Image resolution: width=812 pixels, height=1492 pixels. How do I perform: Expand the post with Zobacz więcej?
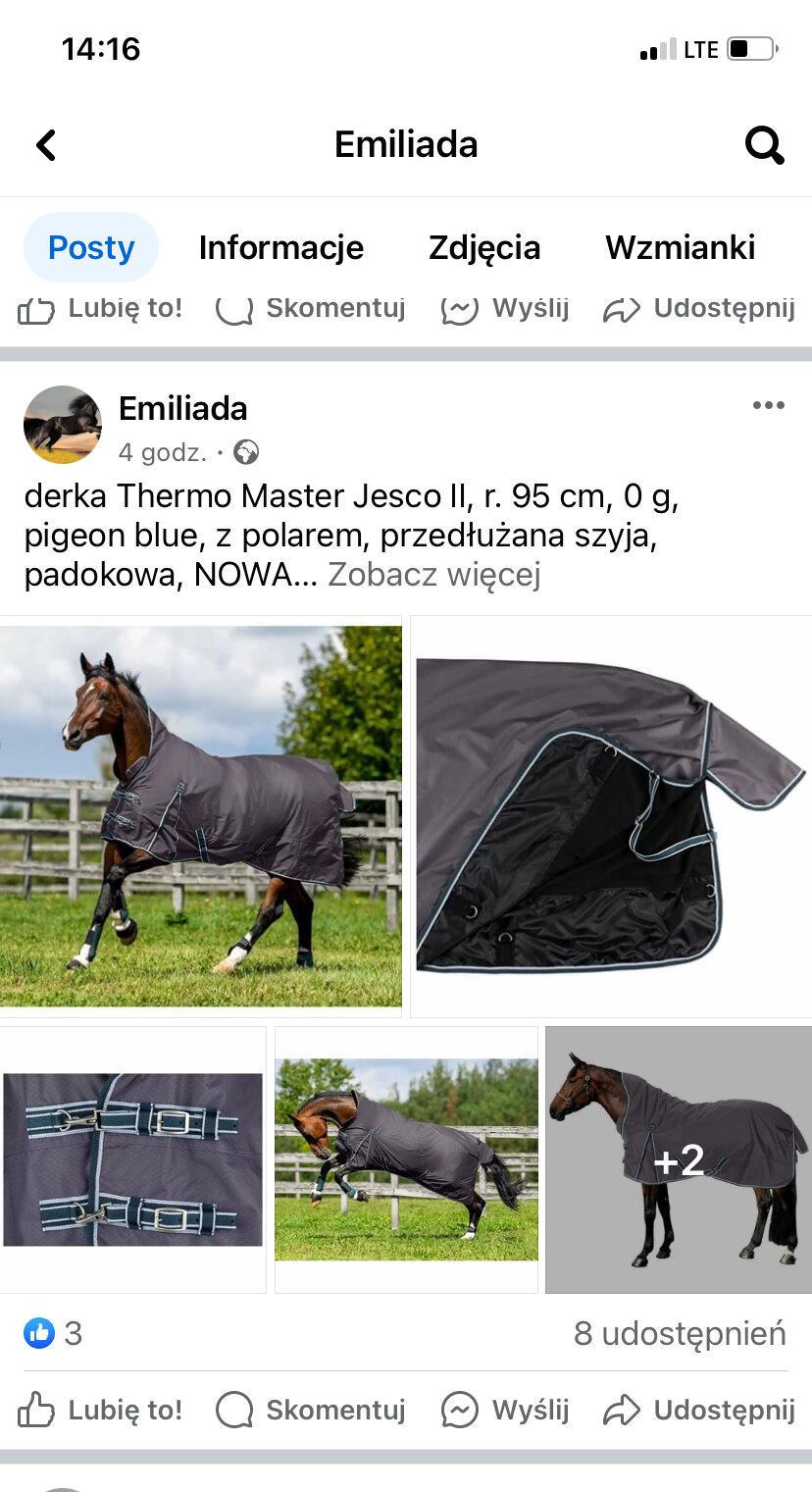tap(433, 575)
